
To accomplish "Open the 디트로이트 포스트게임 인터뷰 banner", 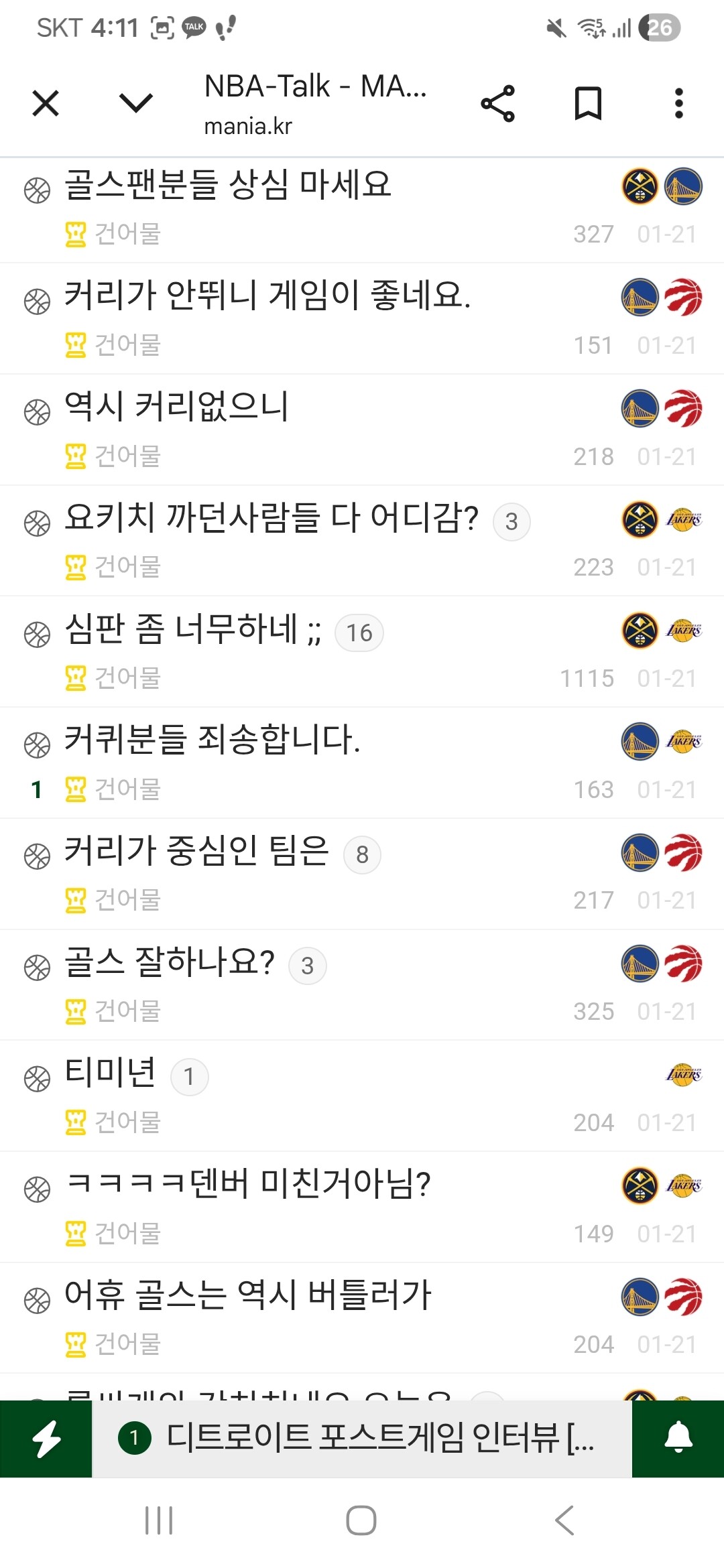I will point(362,1439).
